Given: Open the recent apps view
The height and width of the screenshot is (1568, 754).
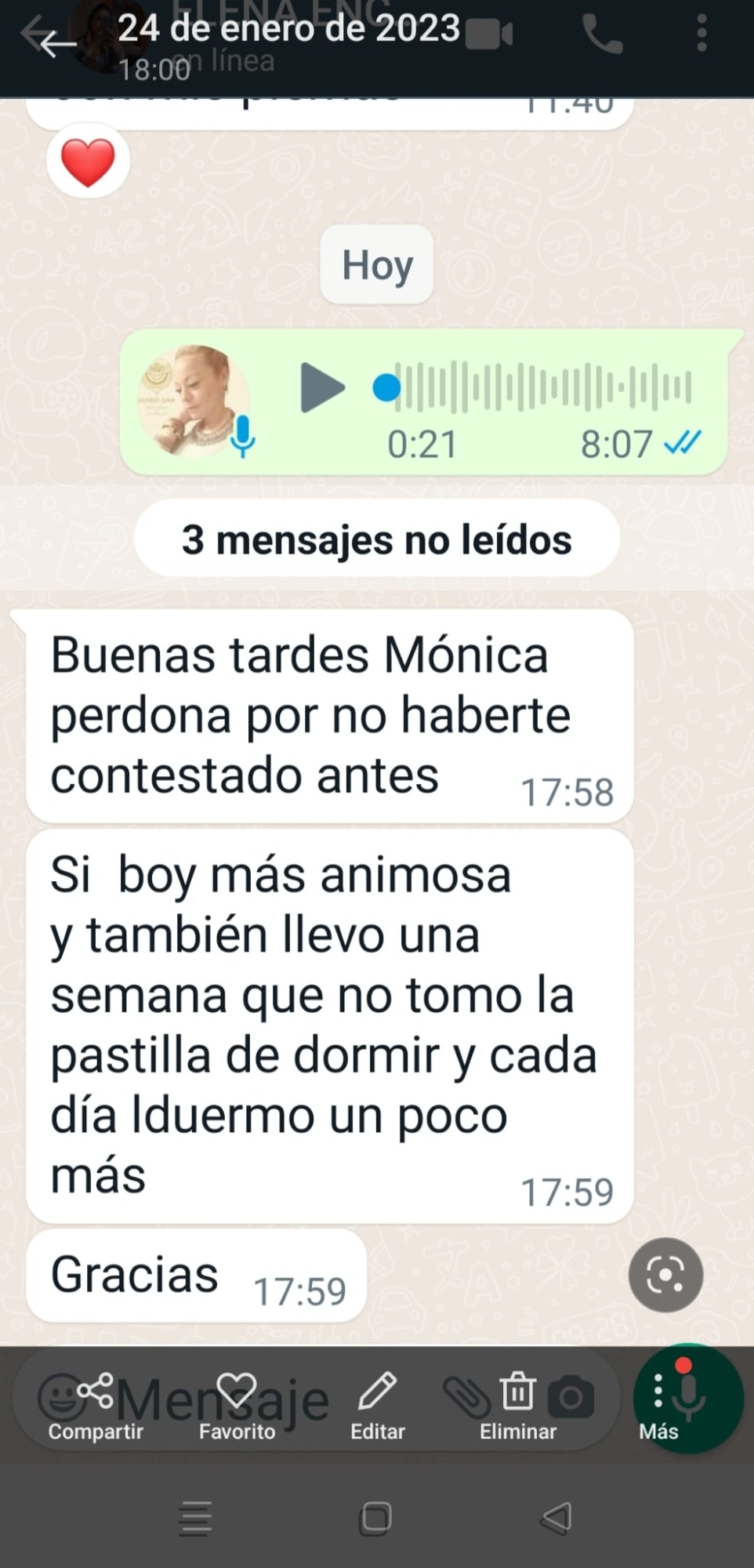Looking at the screenshot, I should click(196, 1519).
